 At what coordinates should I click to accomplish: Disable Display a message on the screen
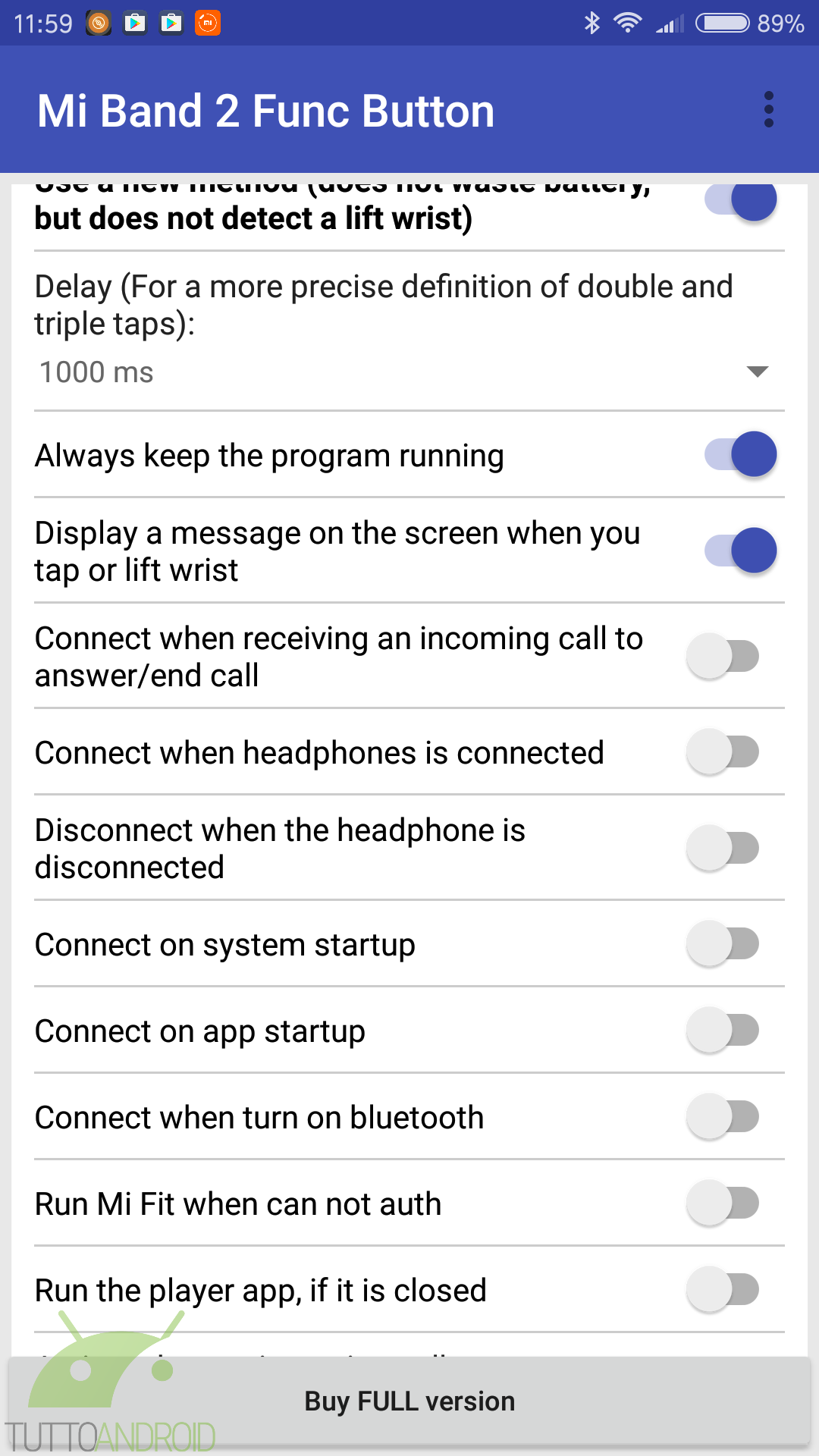(x=741, y=551)
